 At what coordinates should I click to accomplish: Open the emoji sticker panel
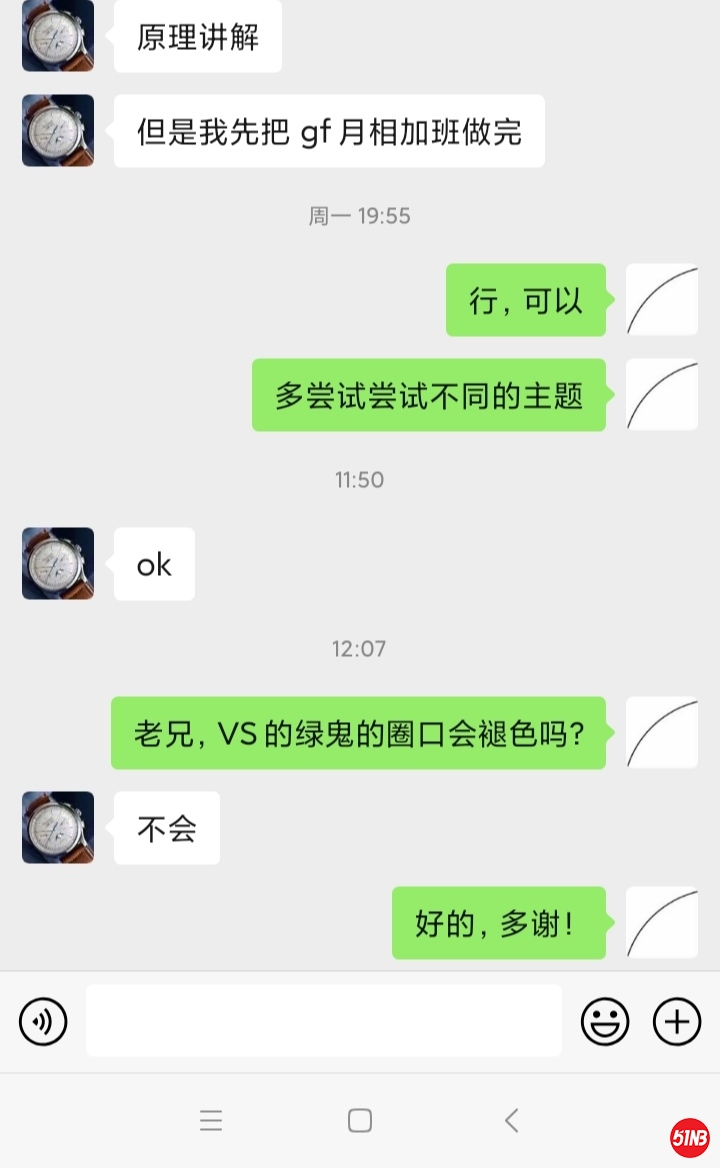click(605, 1022)
